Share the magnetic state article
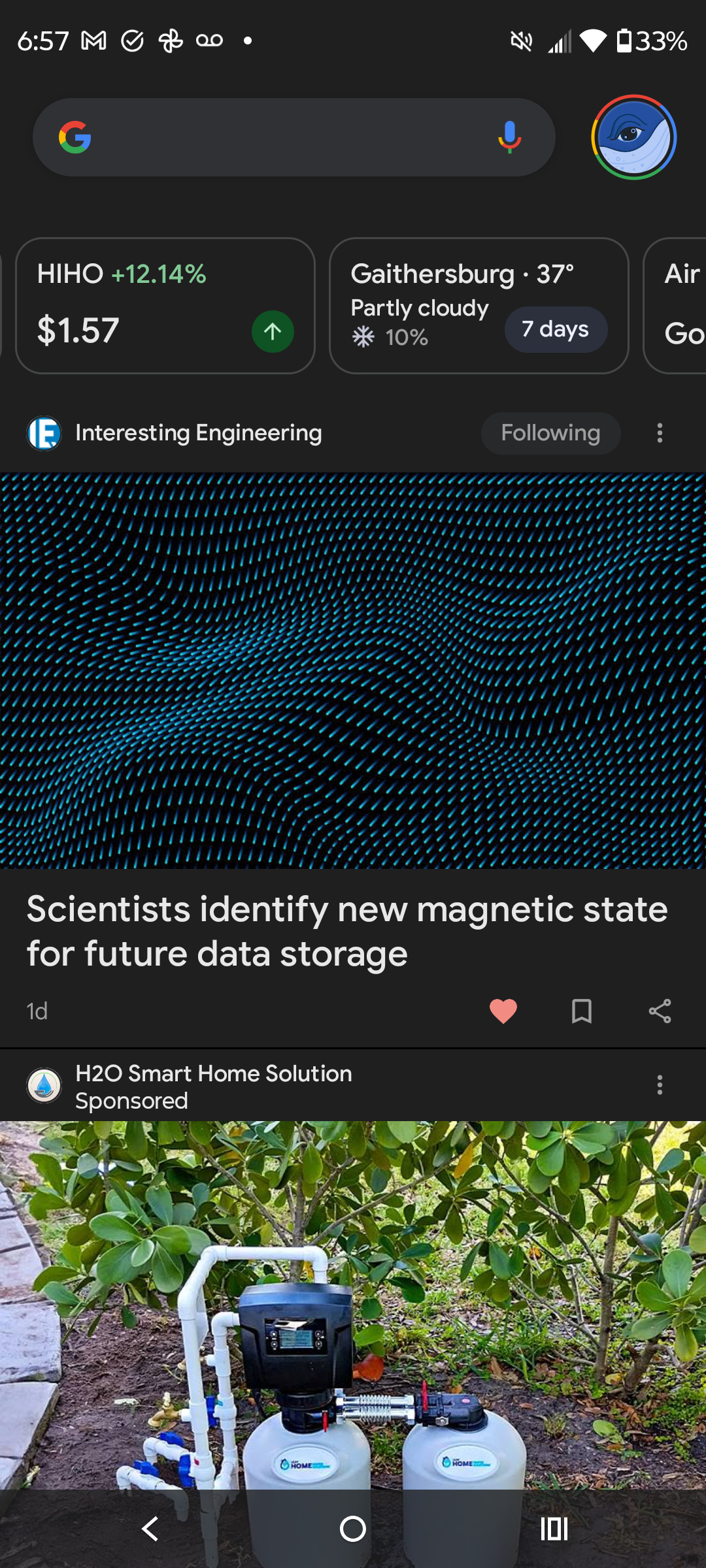706x1568 pixels. click(660, 1011)
